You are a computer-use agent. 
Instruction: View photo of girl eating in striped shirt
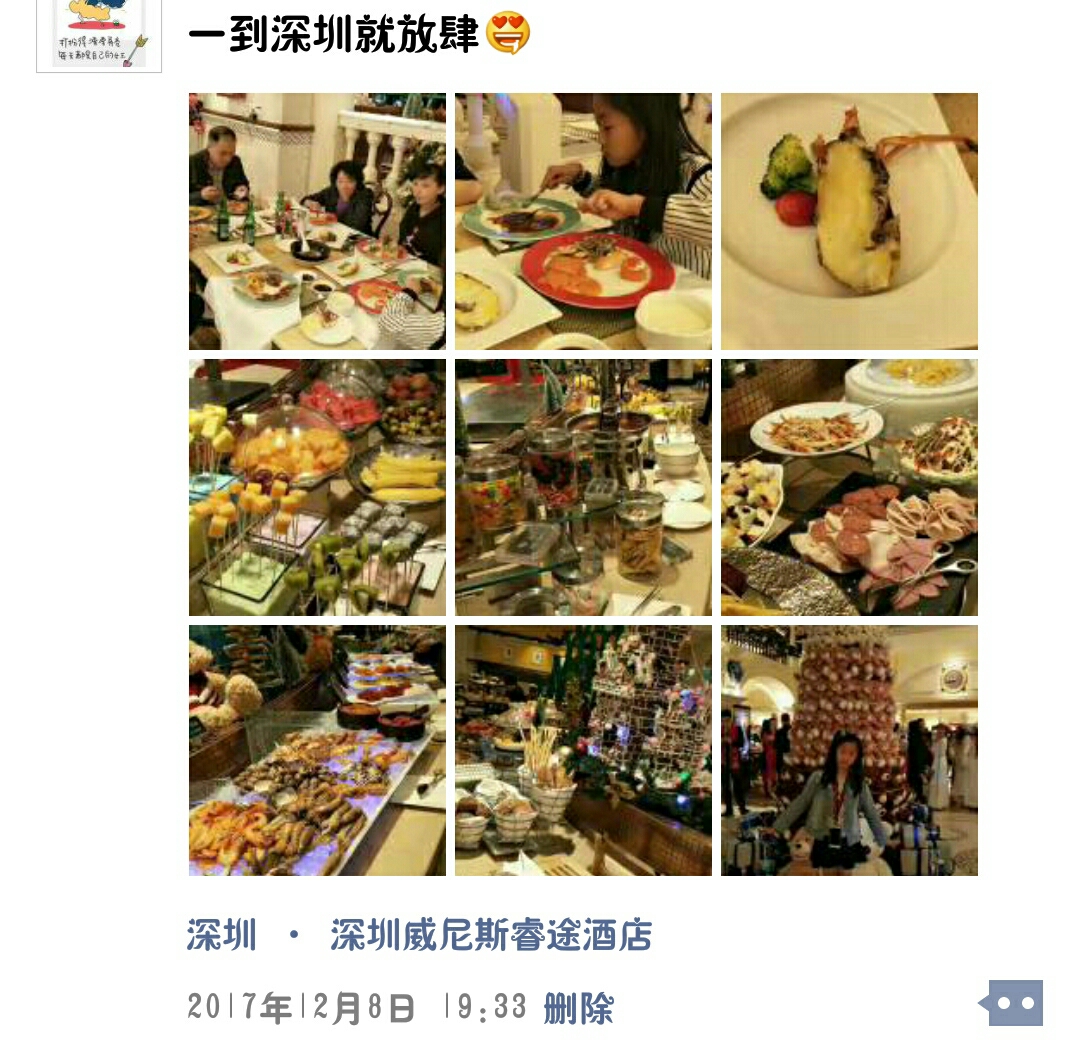tap(583, 221)
